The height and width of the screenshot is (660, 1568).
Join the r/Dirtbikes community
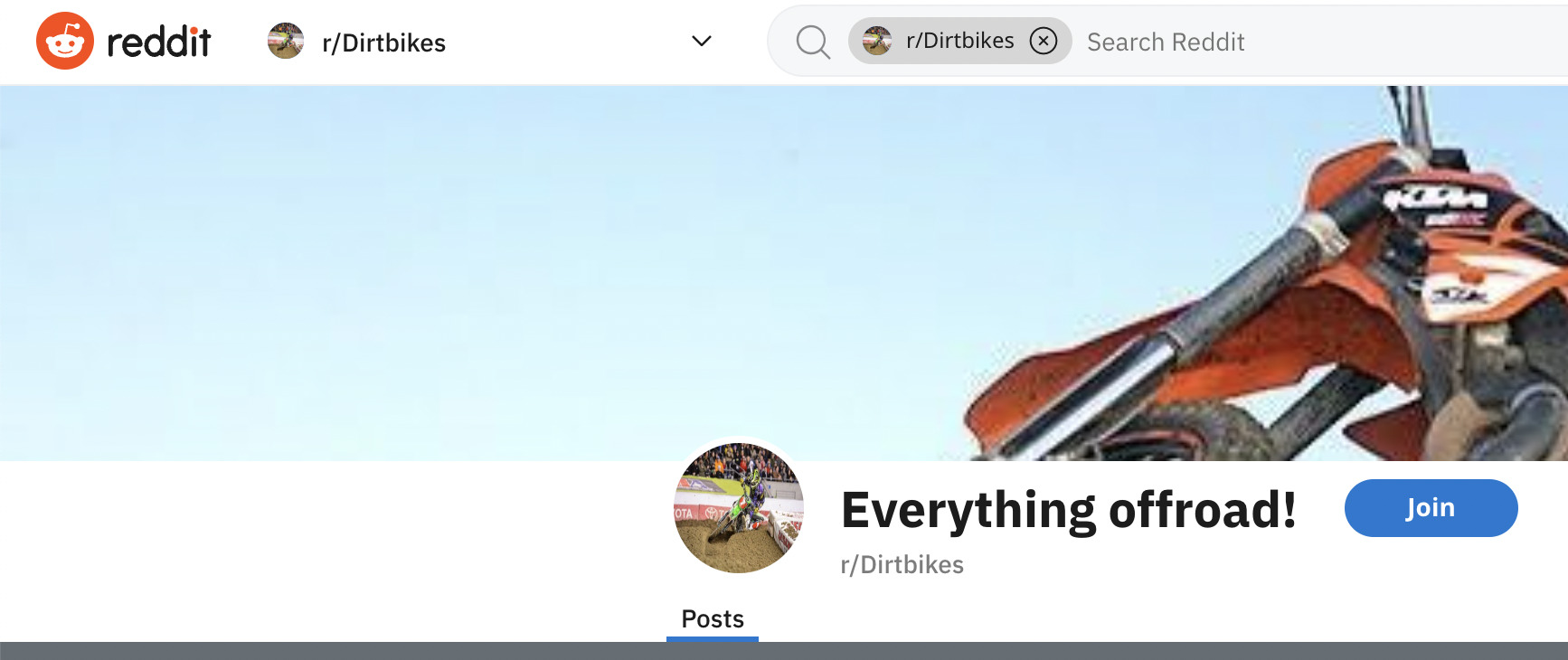coord(1430,508)
